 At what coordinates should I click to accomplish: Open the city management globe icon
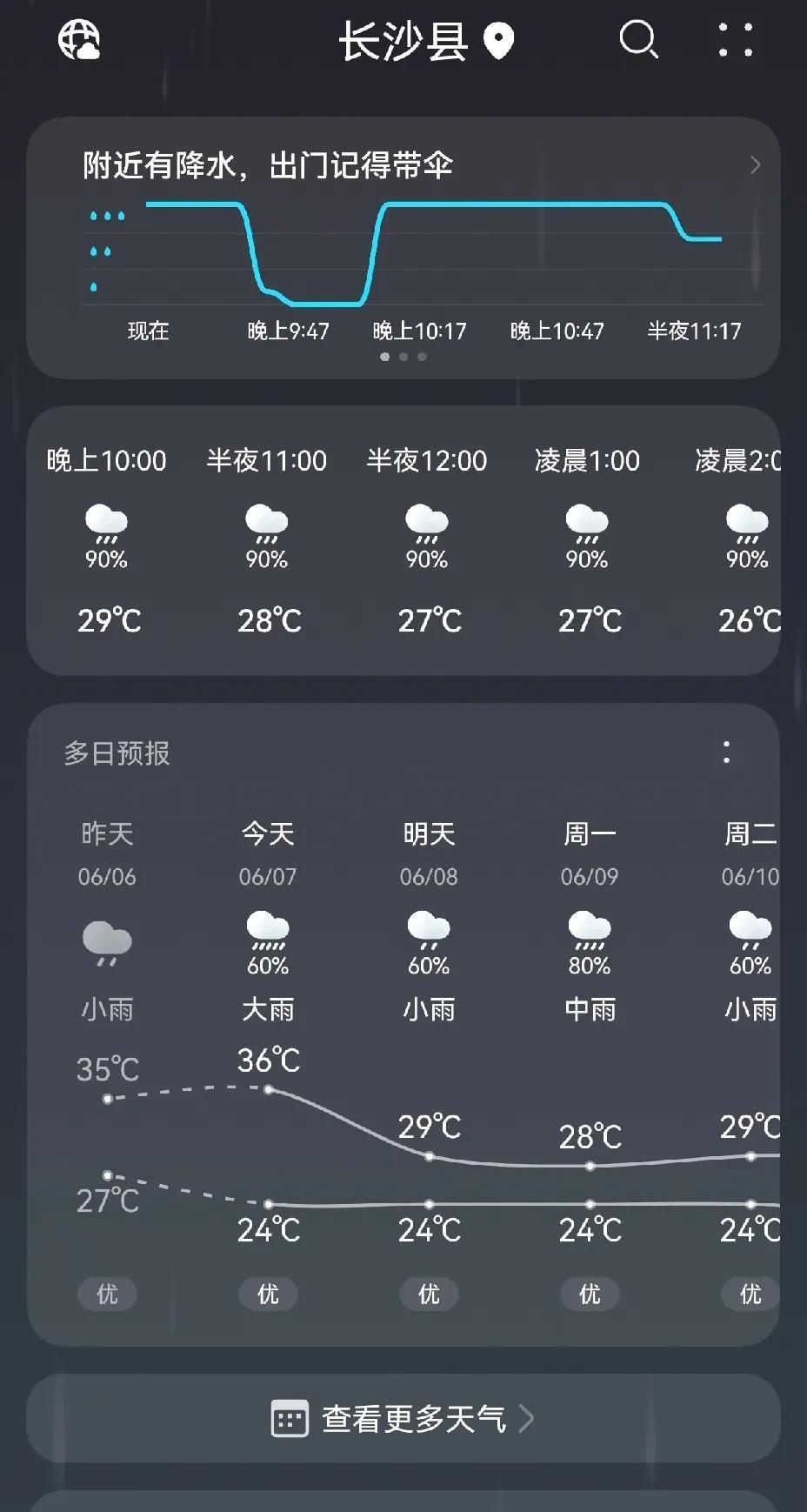pyautogui.click(x=79, y=40)
